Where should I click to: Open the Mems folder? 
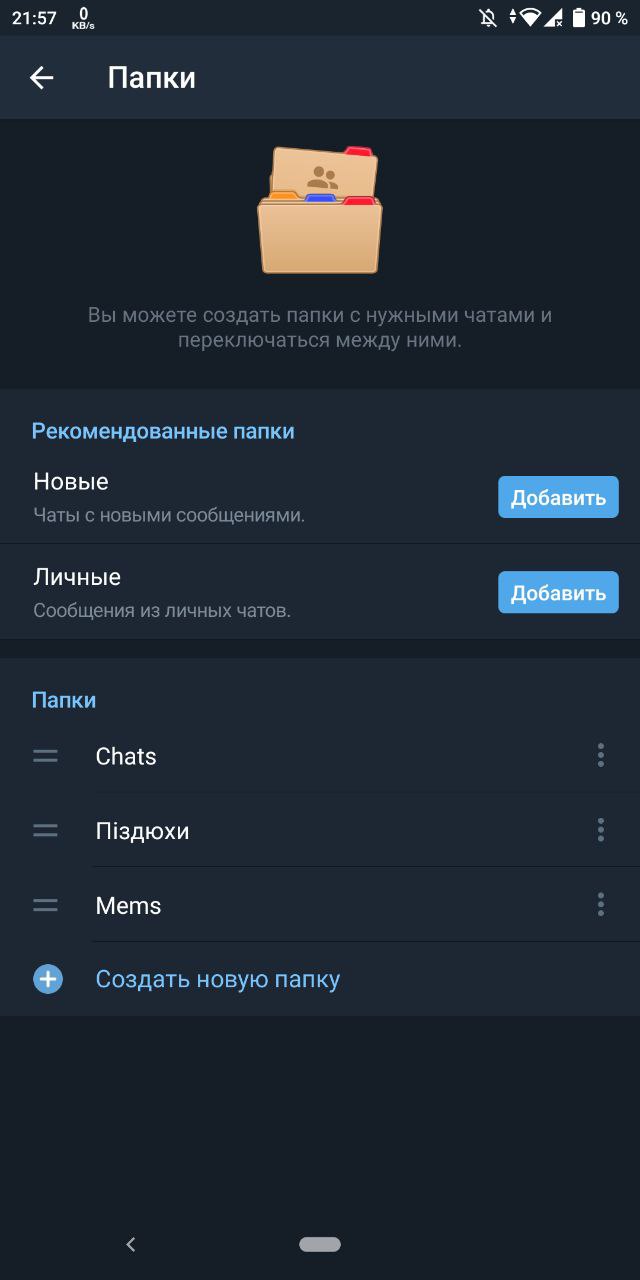[320, 905]
